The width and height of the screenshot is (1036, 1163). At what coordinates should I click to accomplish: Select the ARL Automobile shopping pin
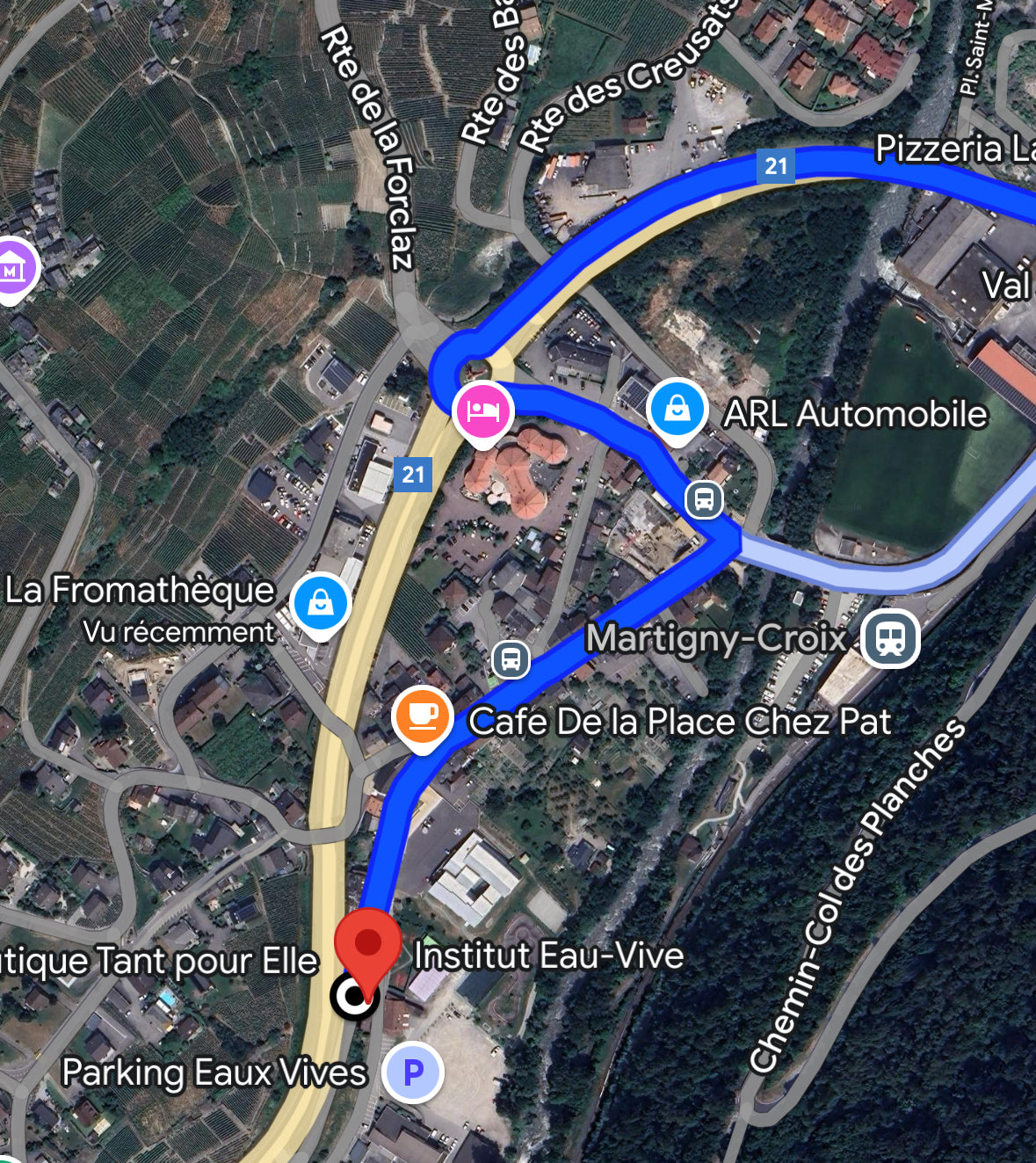677,409
